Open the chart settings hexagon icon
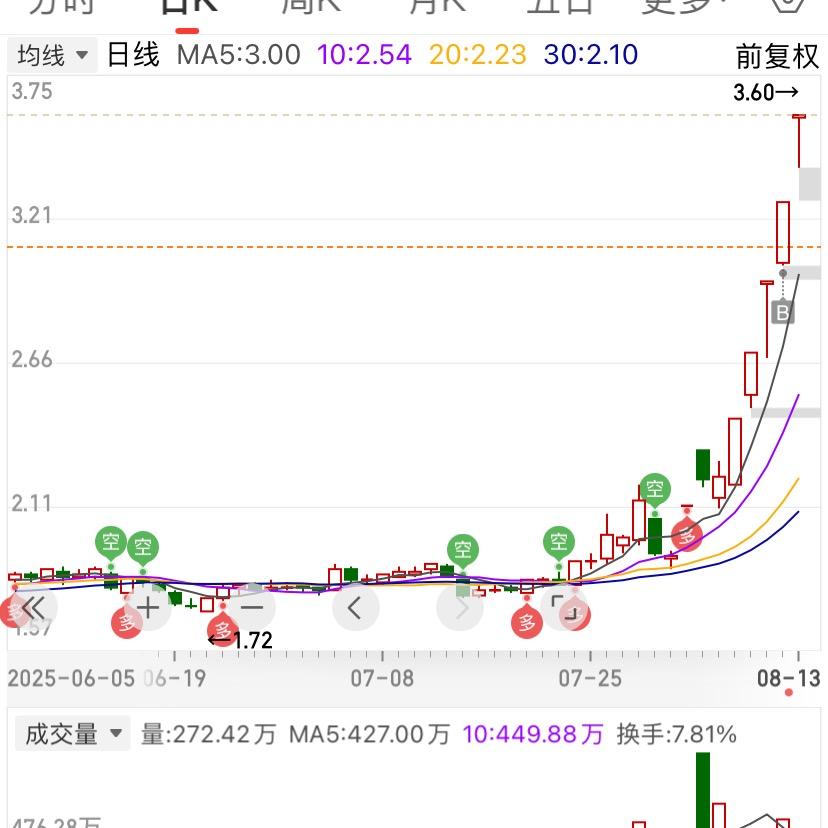 point(790,6)
